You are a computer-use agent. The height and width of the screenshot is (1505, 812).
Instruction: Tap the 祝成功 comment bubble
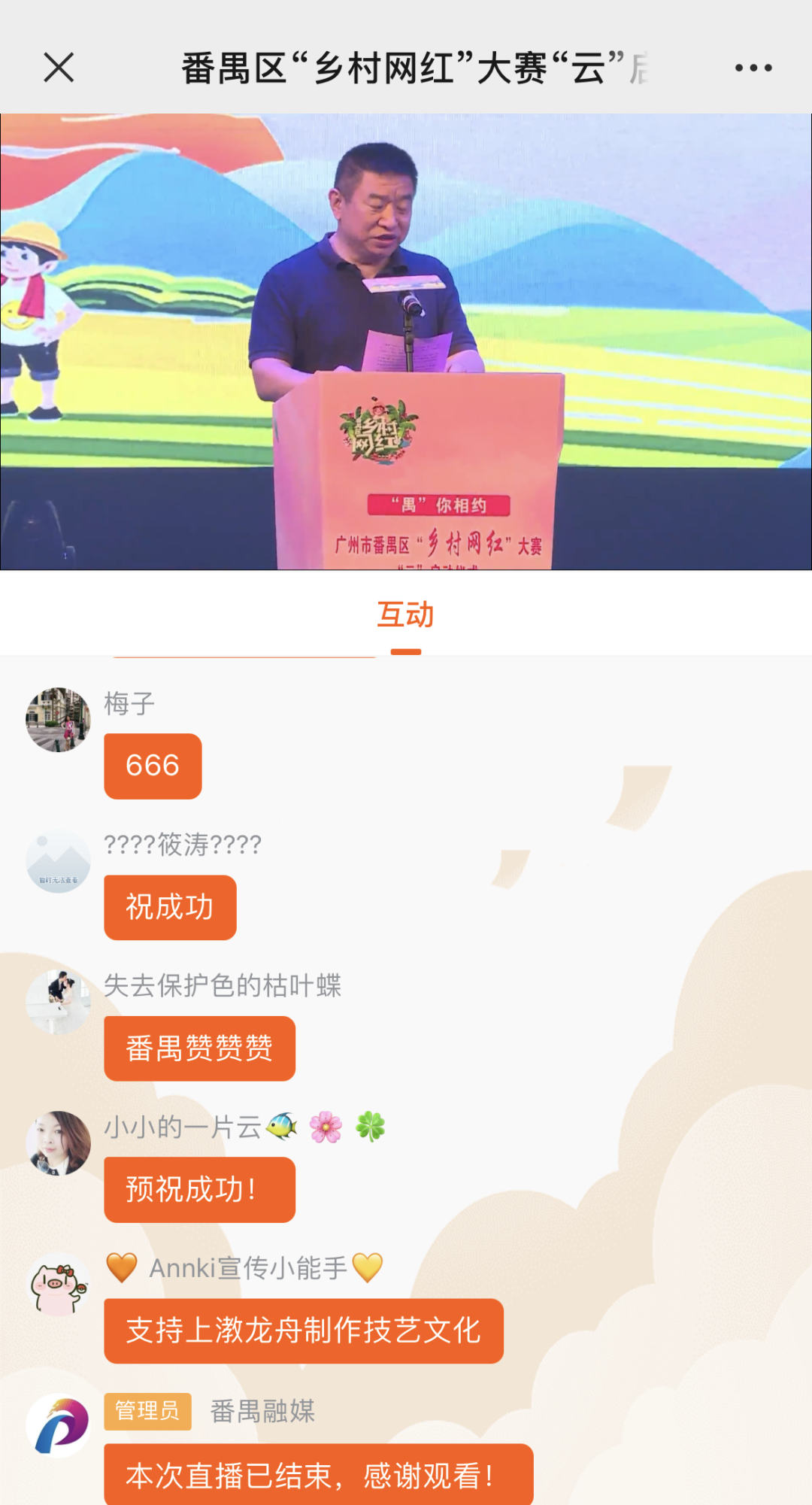[x=170, y=907]
